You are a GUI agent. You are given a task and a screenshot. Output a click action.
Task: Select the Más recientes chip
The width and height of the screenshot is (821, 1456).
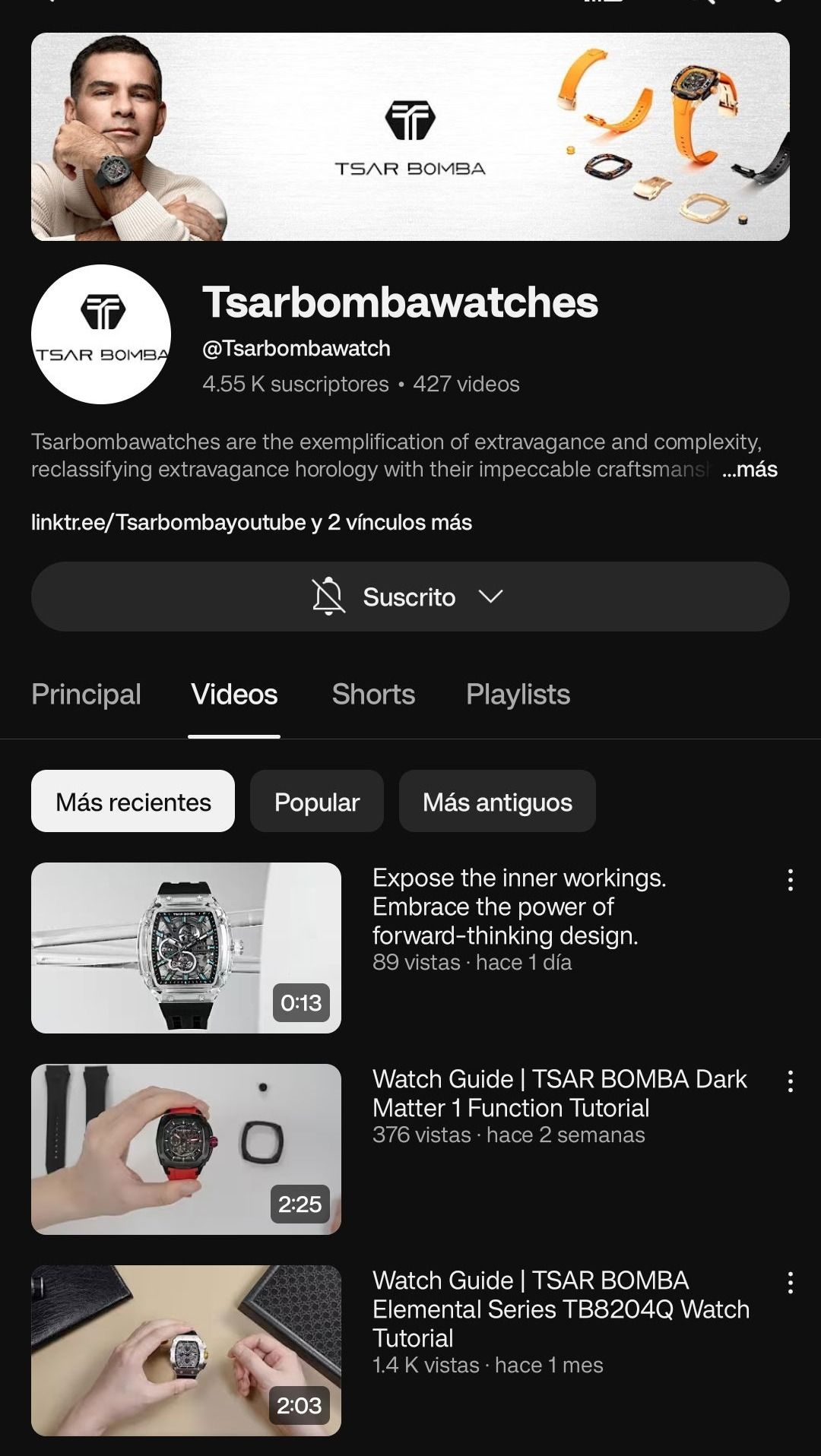coord(133,802)
